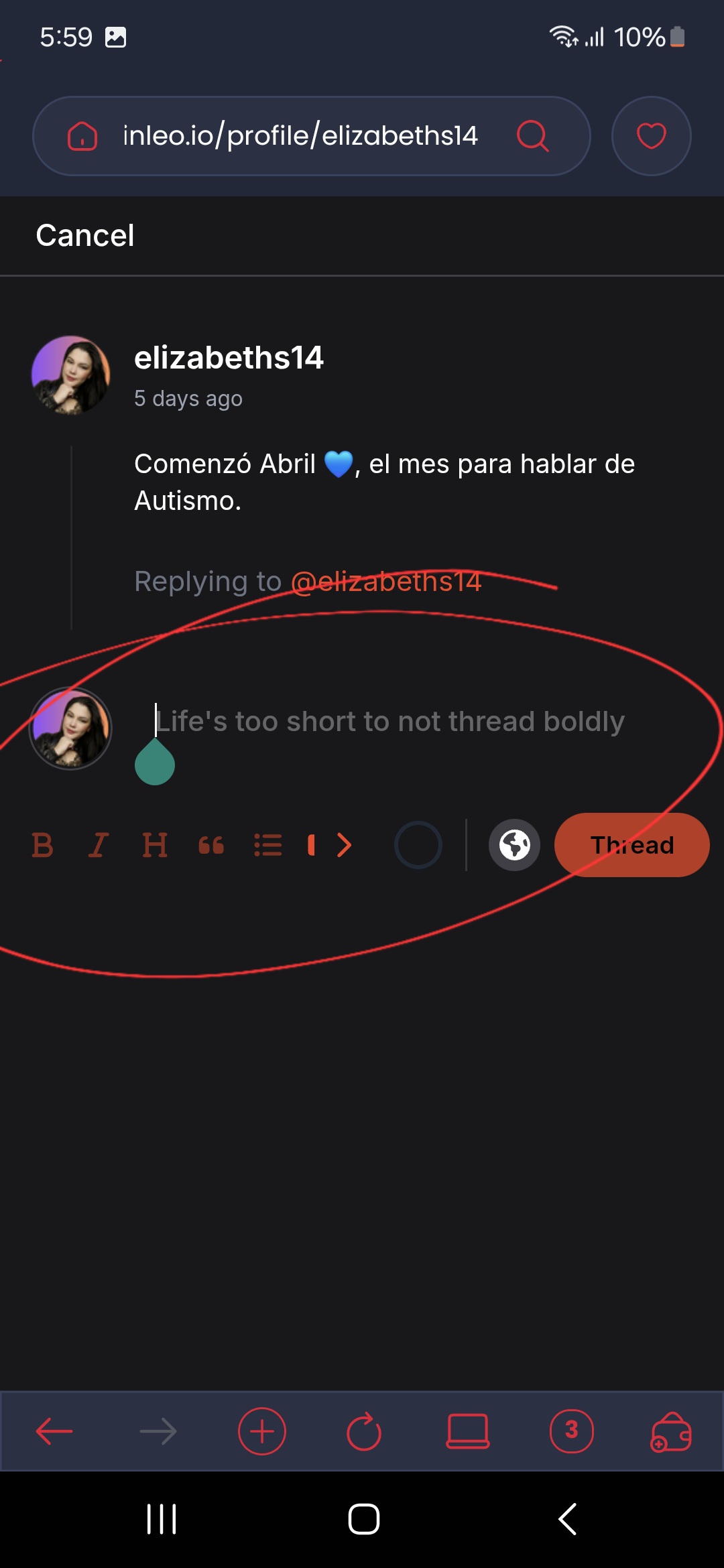Insert a bulleted list
724x1568 pixels.
(267, 845)
